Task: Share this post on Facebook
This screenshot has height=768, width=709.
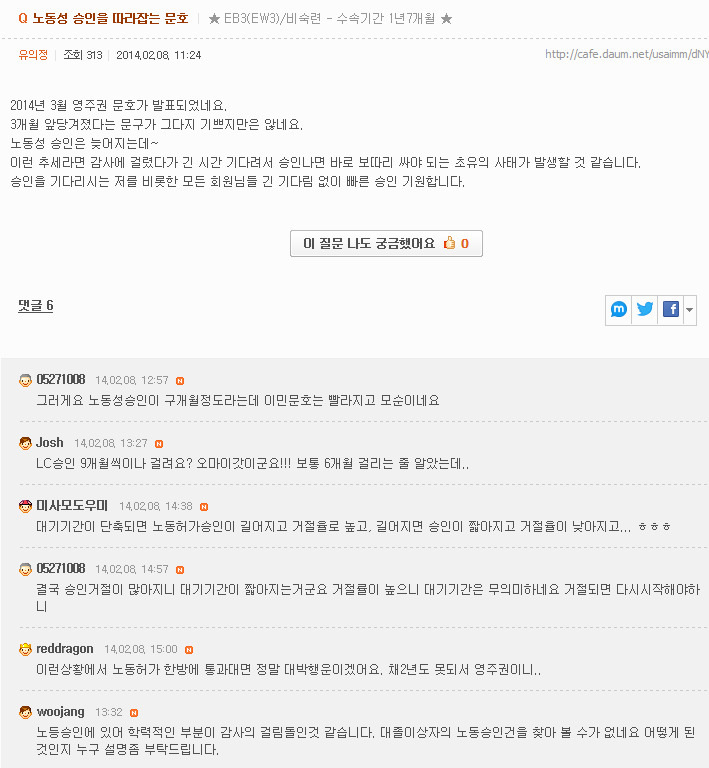Action: pos(671,309)
